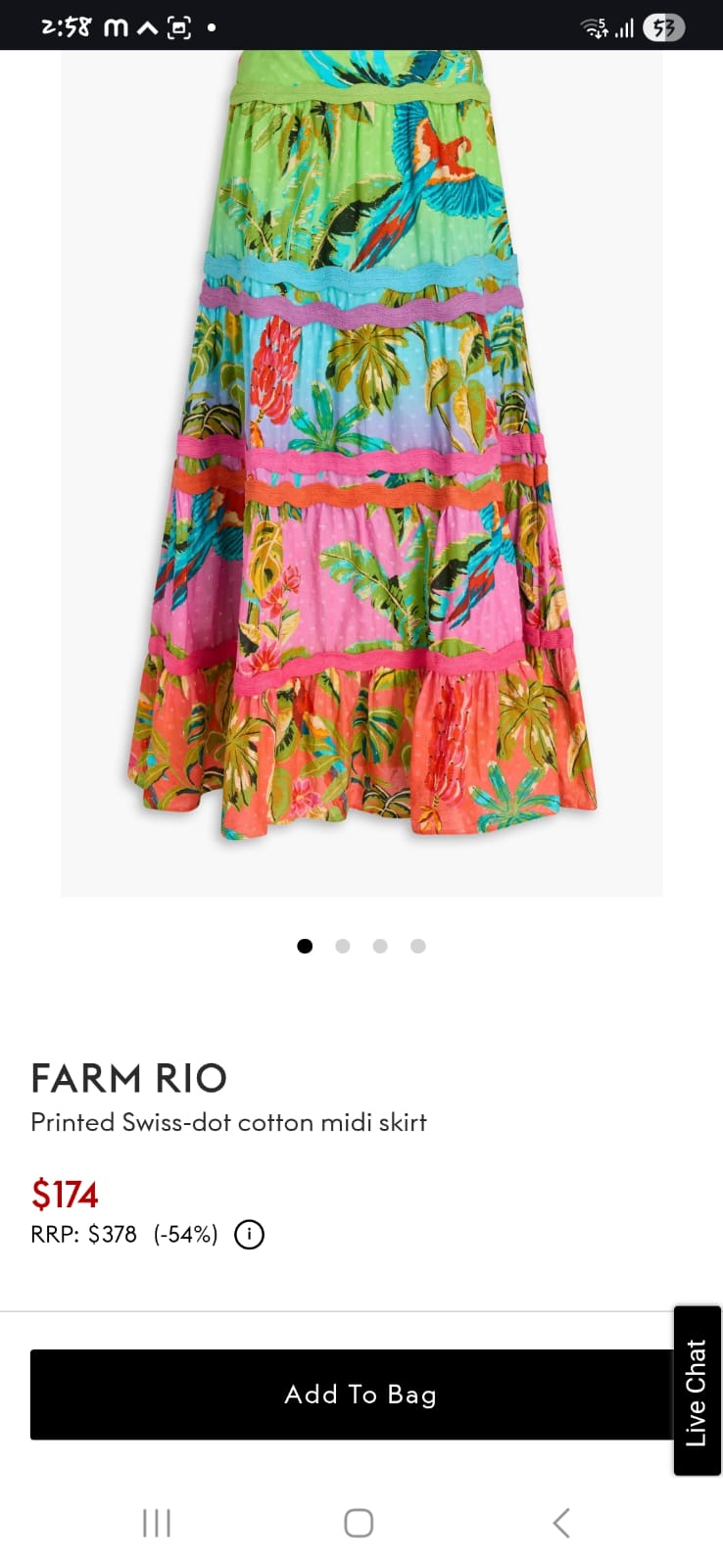Tap the Home navigation icon

pos(359,1523)
